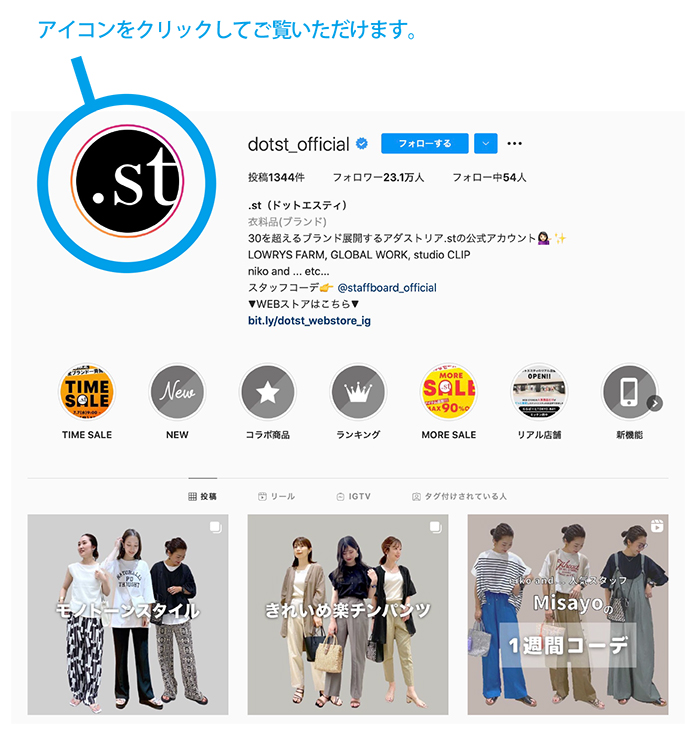
Task: Open the きれいめ楽チンパンツ post
Action: point(348,614)
